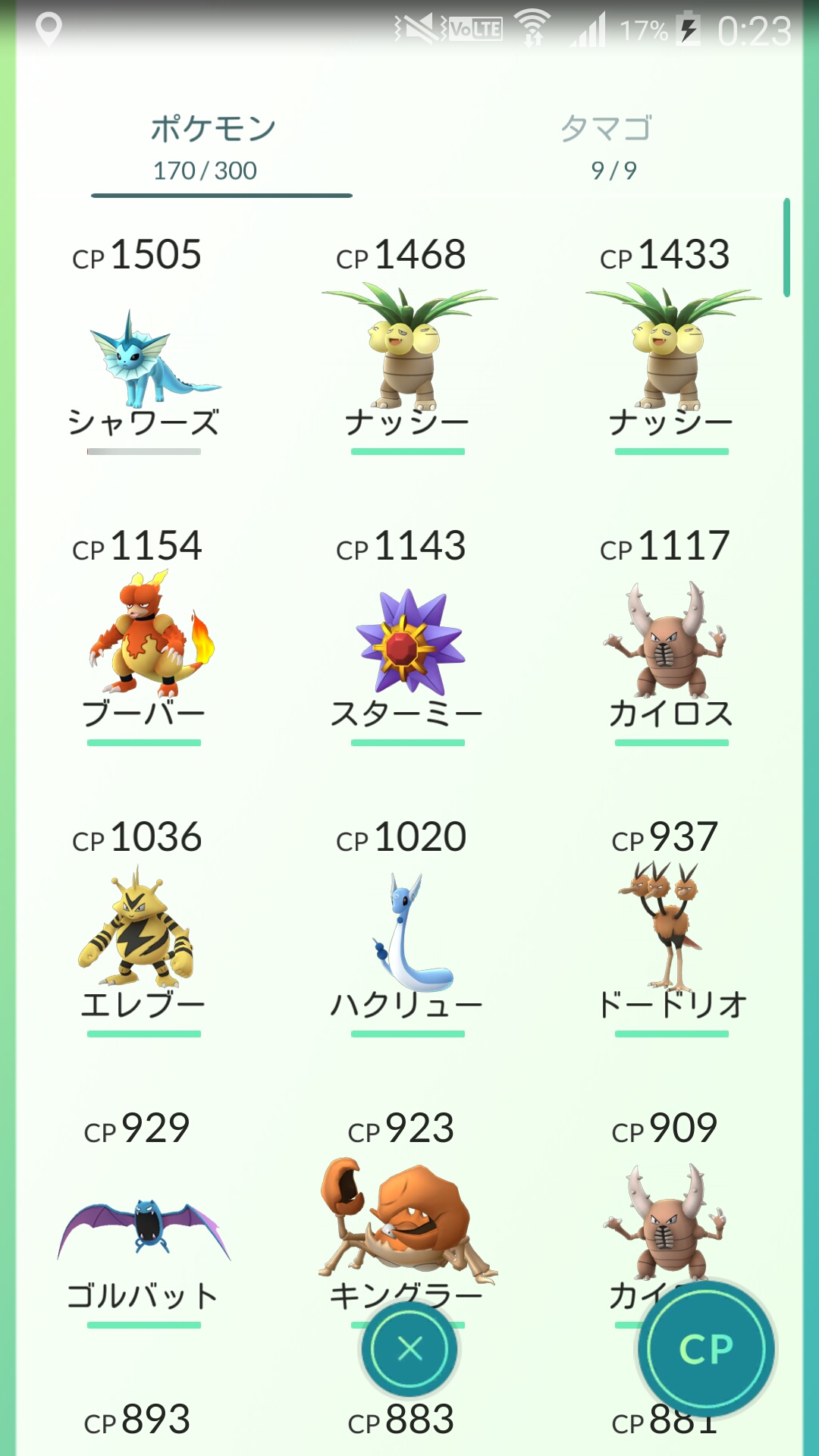
Task: Open エレブー with CP 1036
Action: (144, 929)
